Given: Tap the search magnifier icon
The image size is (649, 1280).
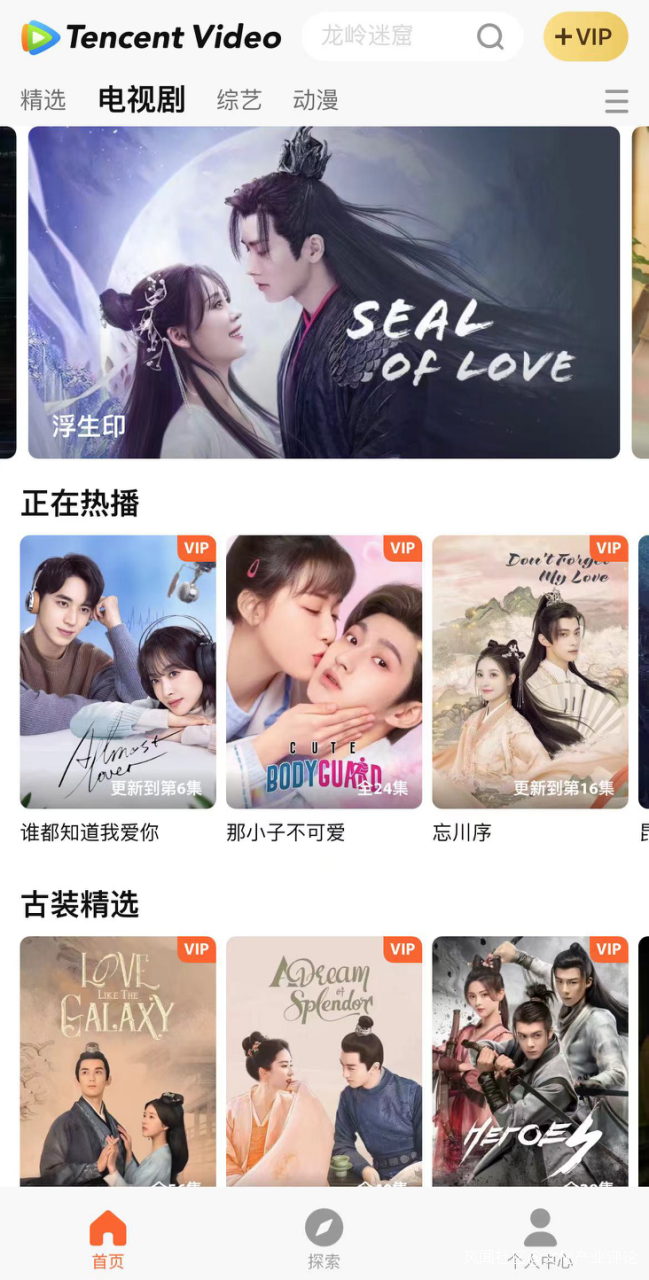Looking at the screenshot, I should 490,37.
